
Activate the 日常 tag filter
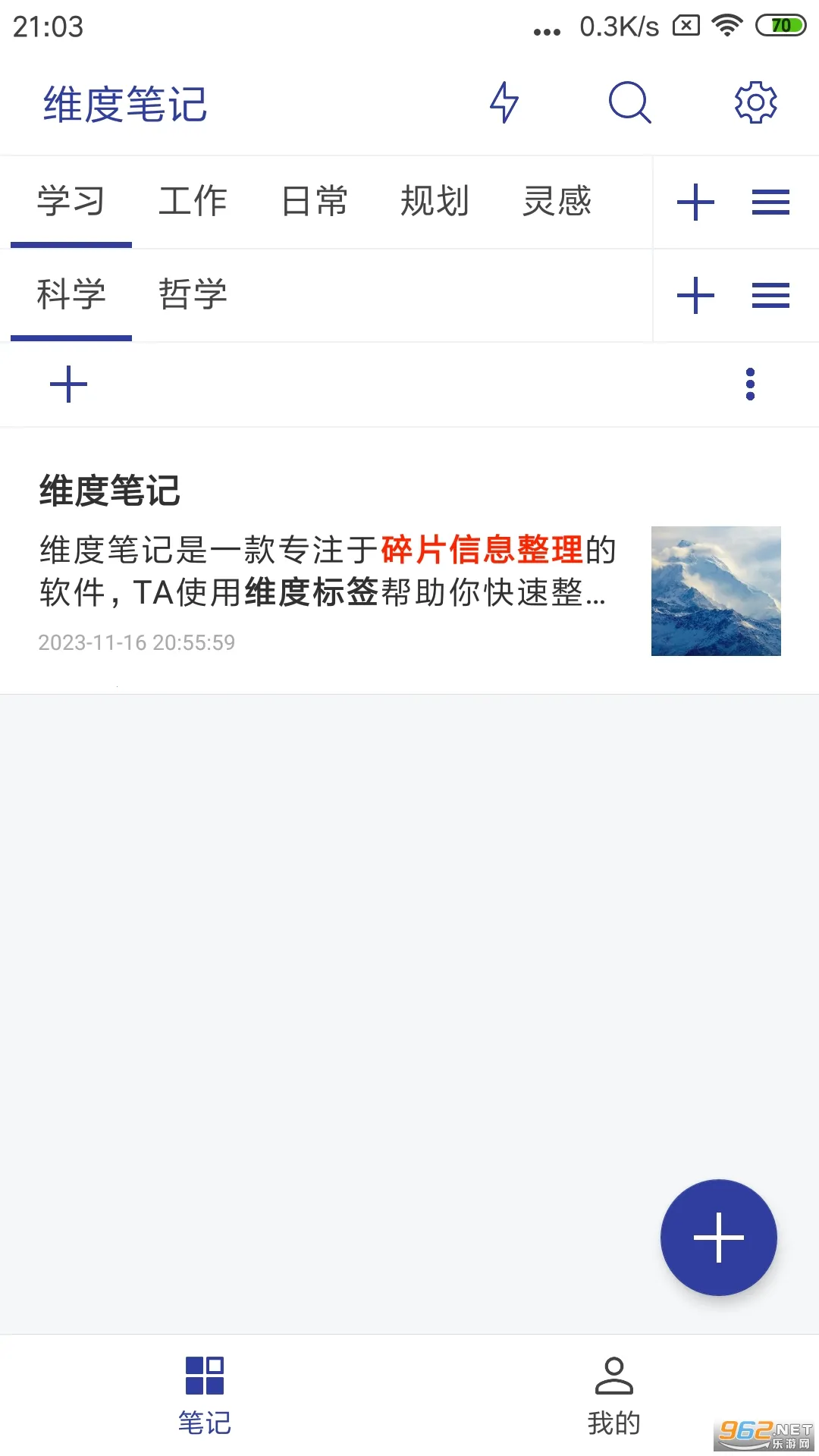coord(314,202)
